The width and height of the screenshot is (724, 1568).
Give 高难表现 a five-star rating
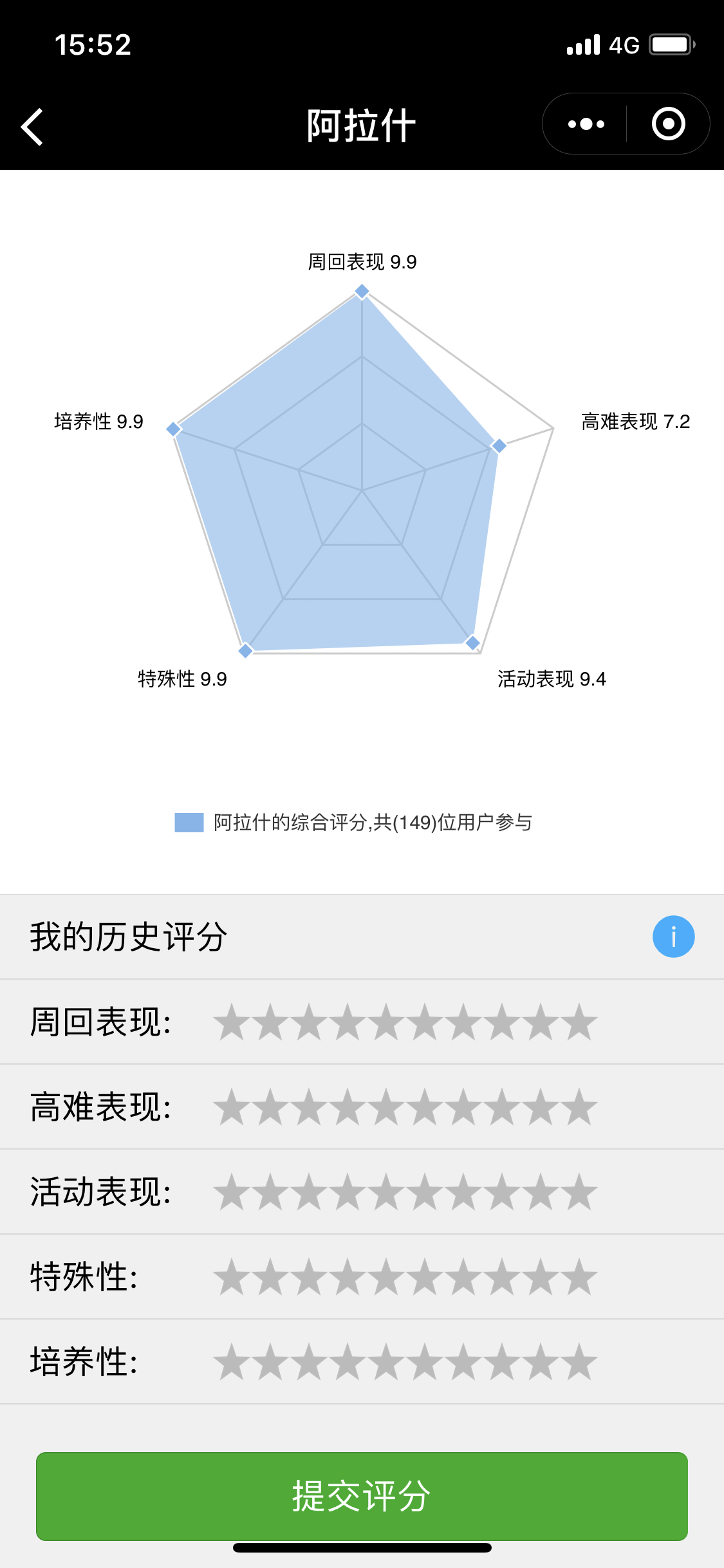(x=386, y=1107)
